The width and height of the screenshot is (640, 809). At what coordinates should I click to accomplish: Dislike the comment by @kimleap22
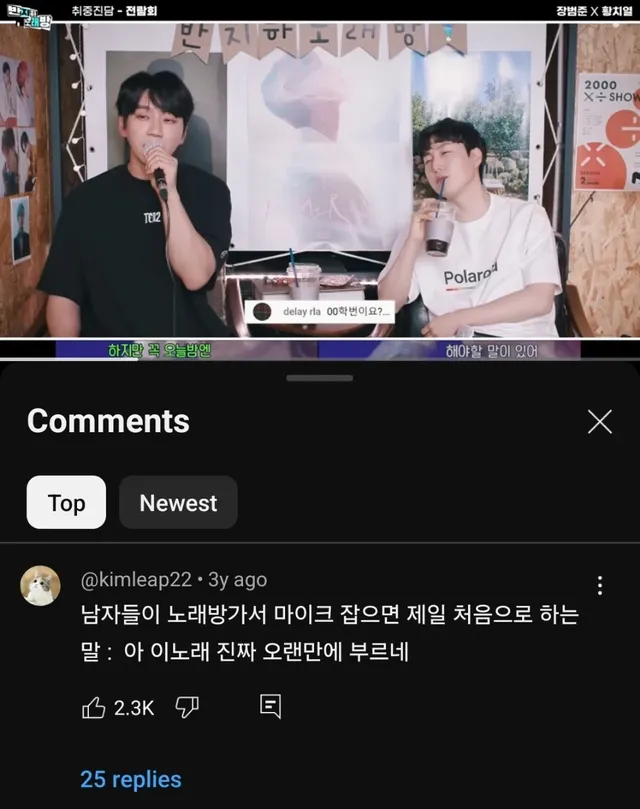pos(187,707)
